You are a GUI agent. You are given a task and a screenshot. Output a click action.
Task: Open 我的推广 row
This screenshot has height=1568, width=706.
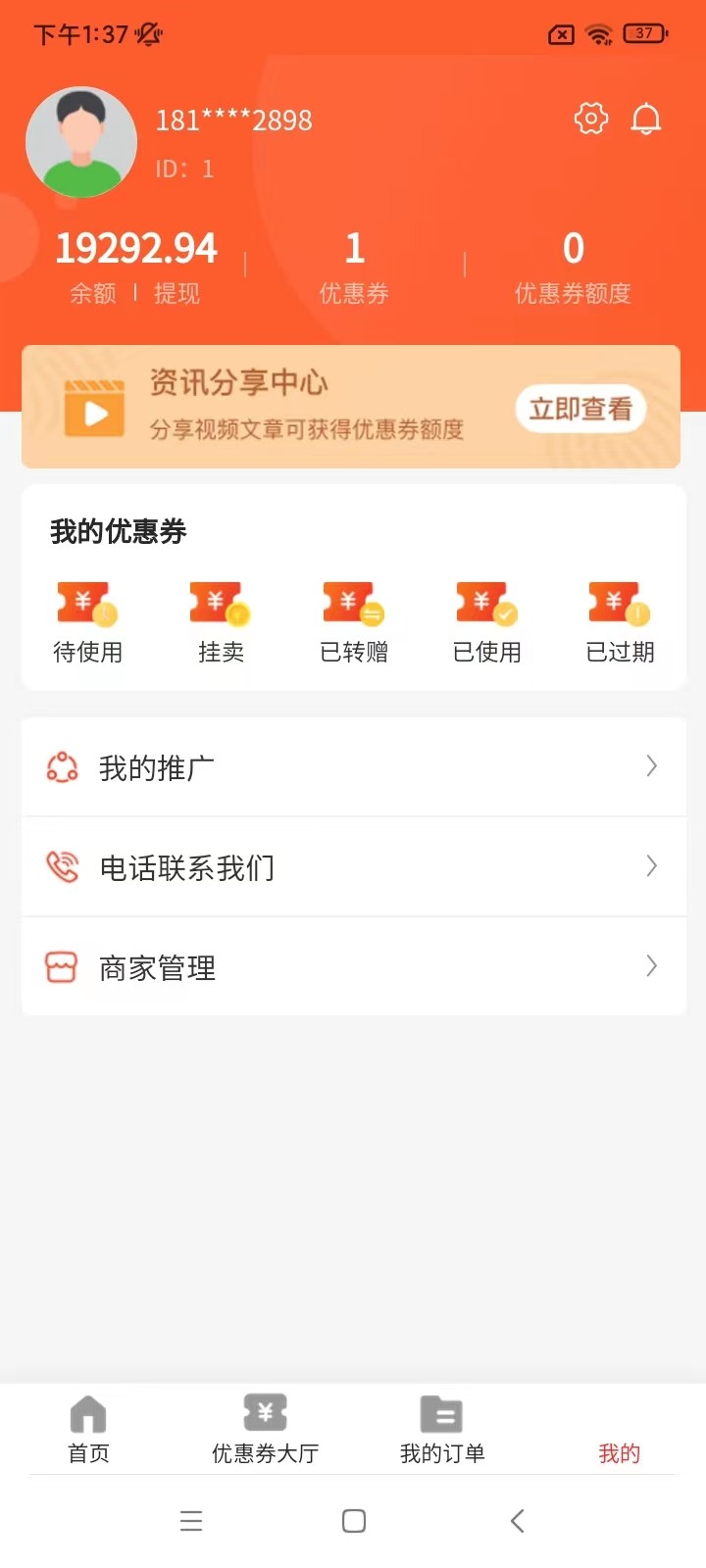(353, 767)
